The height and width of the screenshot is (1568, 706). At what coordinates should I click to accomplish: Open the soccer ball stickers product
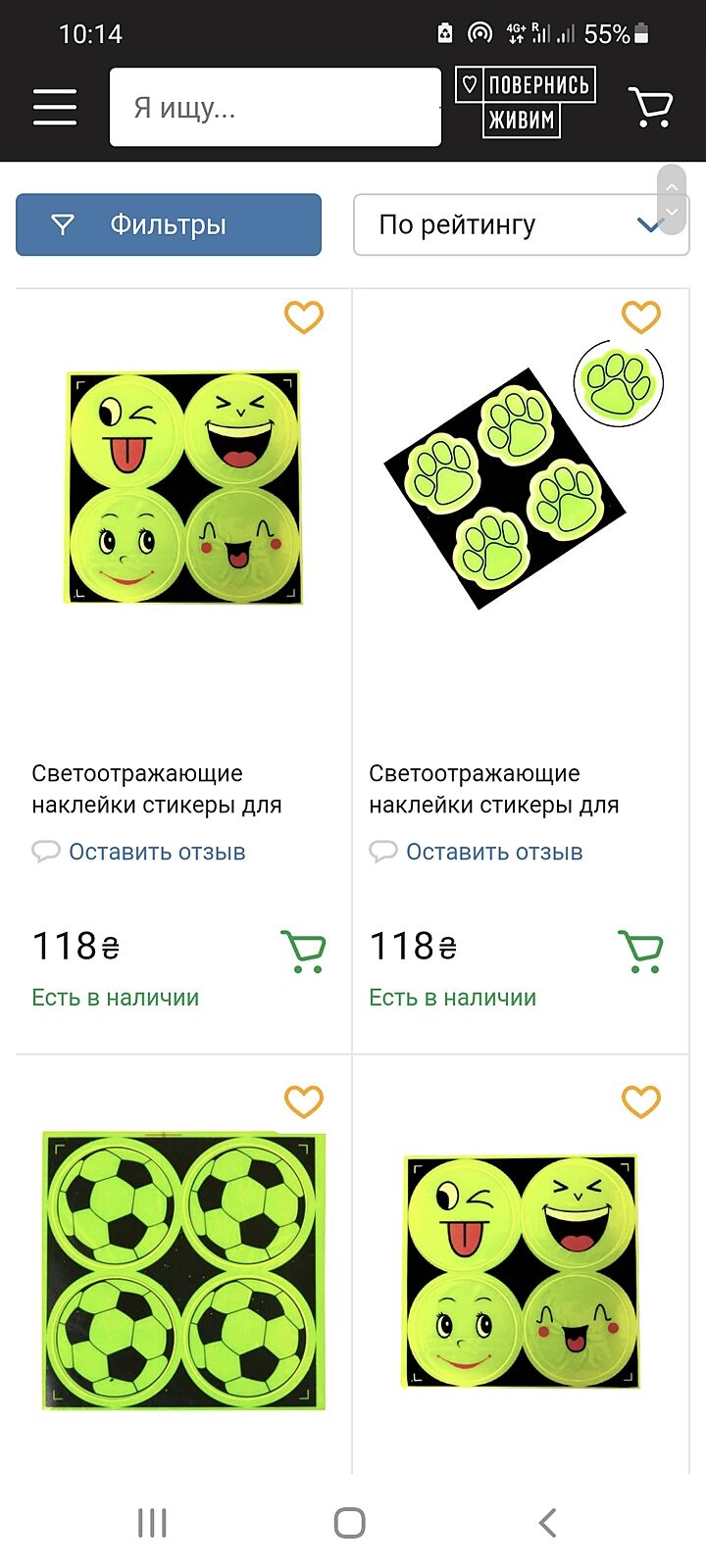point(183,1271)
